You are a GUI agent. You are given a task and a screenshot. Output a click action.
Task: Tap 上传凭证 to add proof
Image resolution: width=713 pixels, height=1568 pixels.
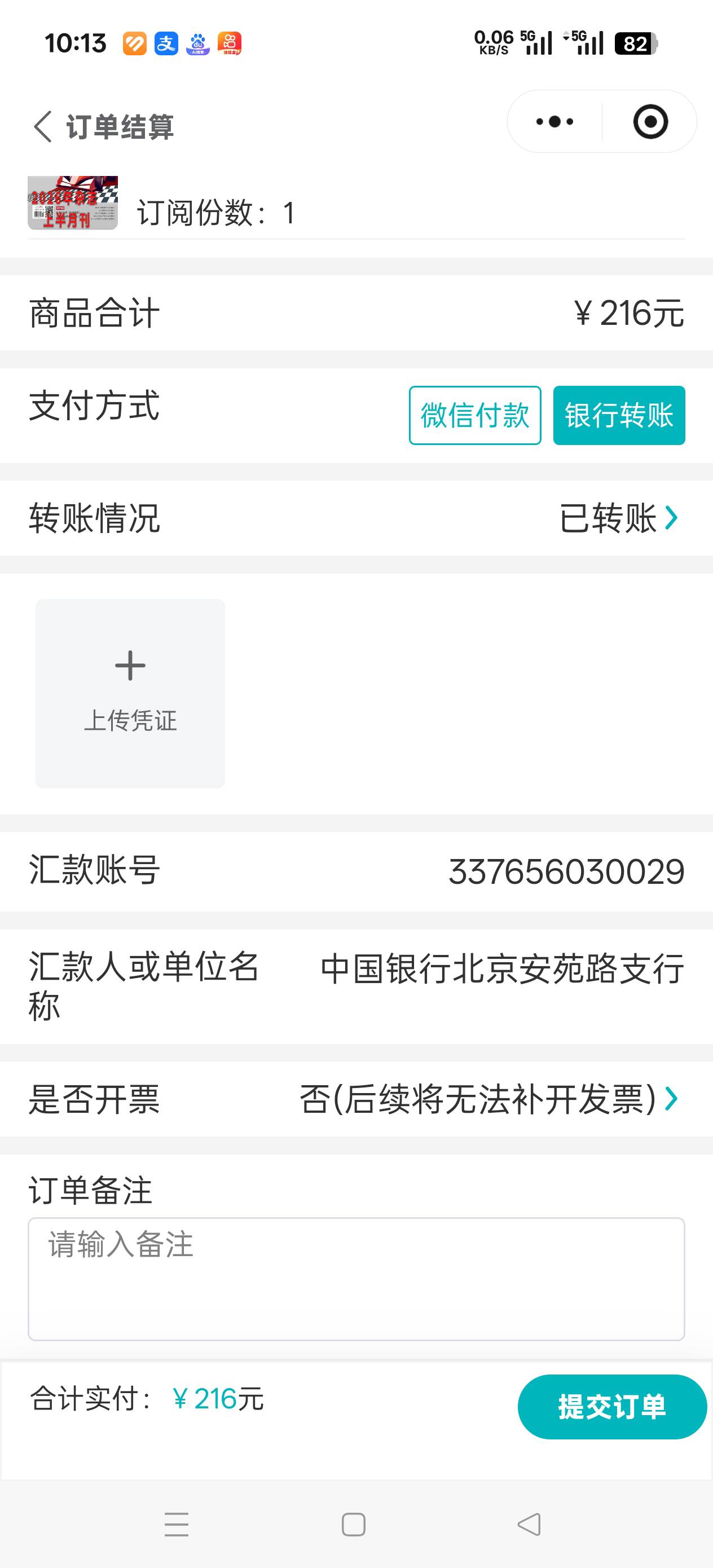[130, 693]
